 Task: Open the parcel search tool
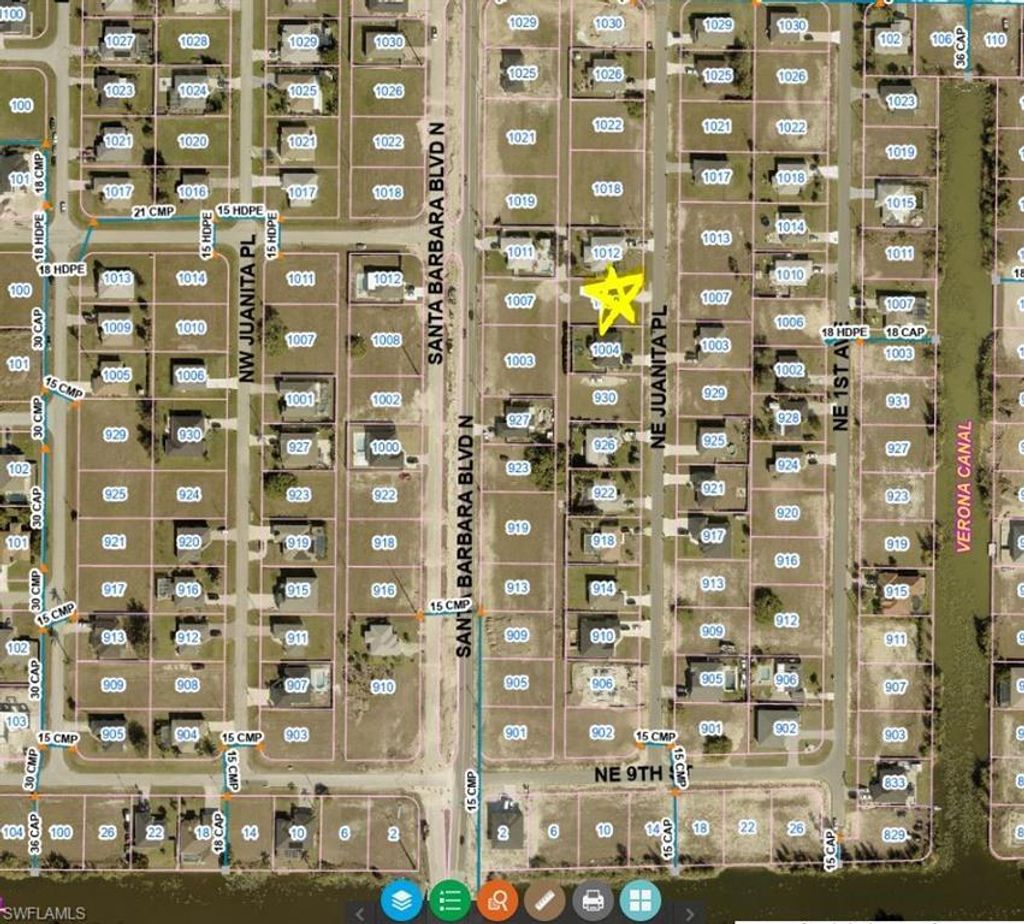click(x=497, y=900)
